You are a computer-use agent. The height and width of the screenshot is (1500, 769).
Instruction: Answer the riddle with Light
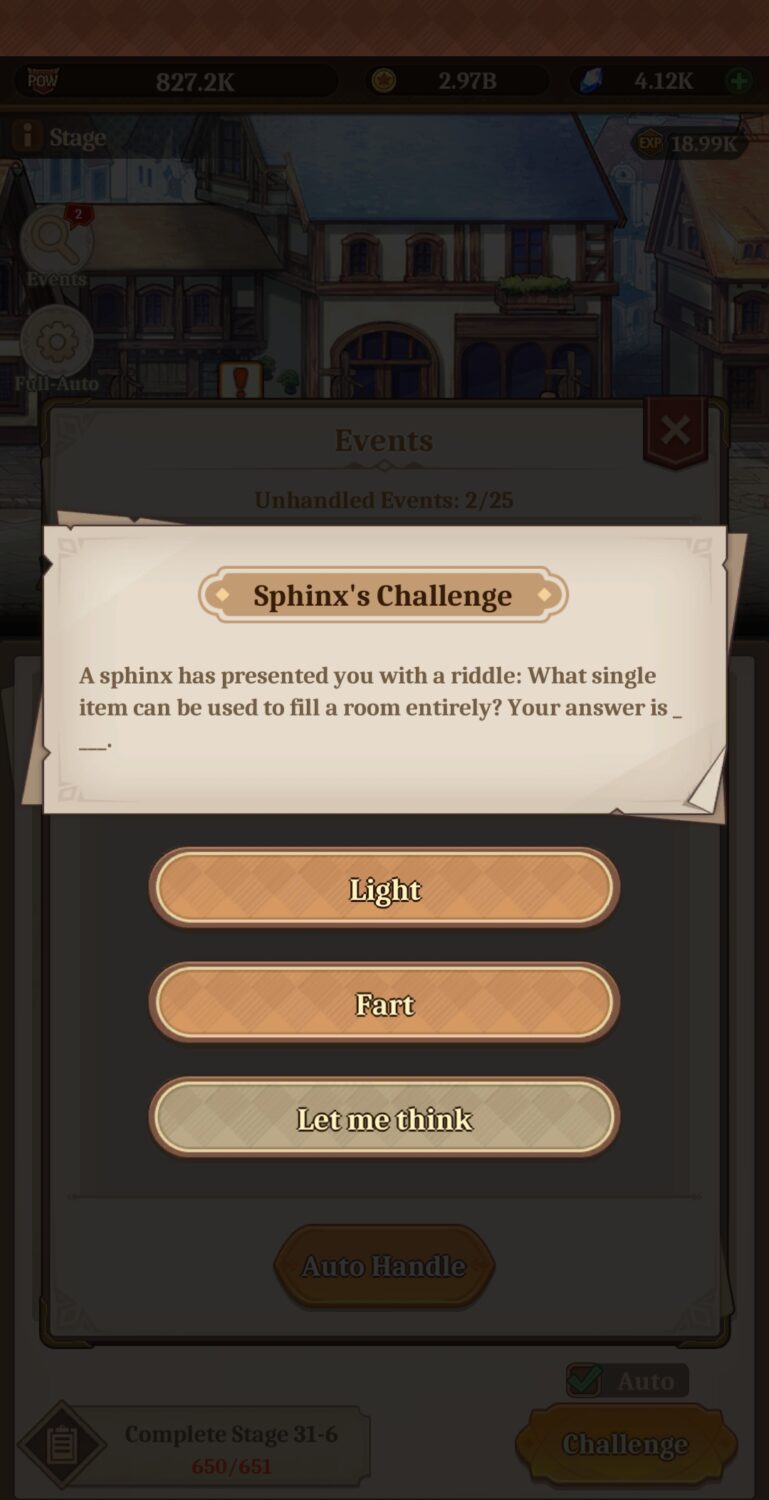[384, 888]
